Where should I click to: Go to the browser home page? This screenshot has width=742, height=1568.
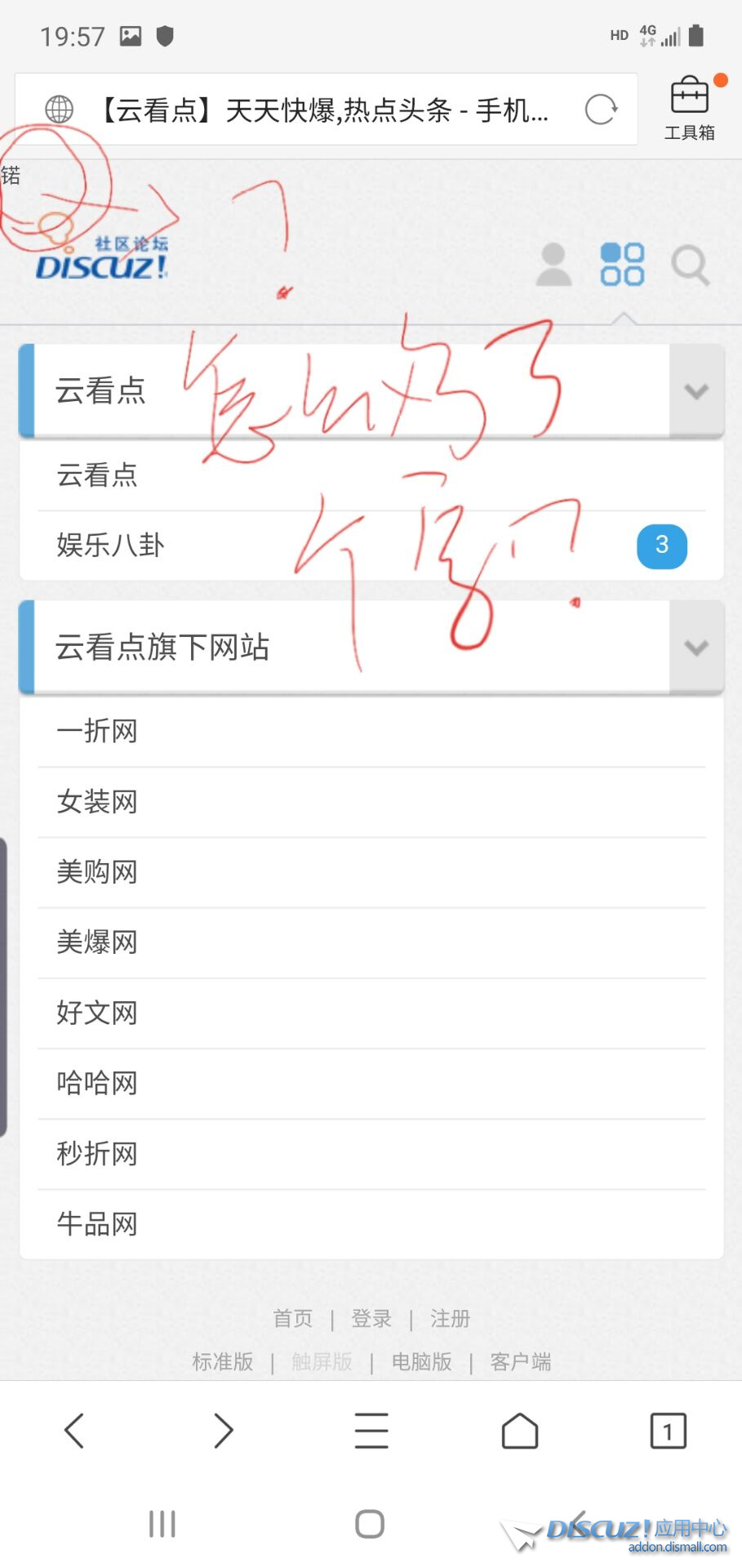[x=519, y=1431]
